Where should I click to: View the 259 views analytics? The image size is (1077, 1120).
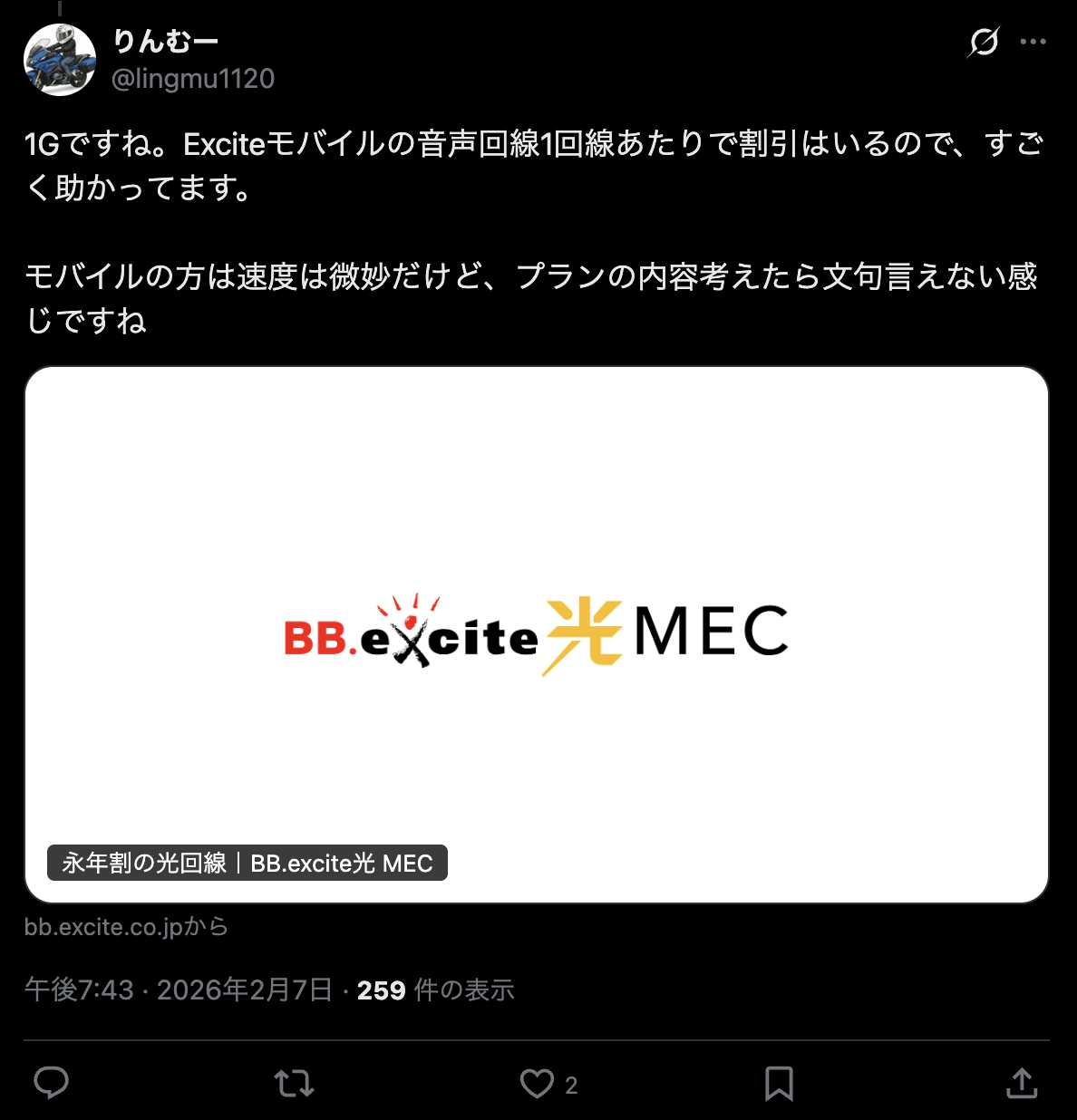tap(435, 990)
